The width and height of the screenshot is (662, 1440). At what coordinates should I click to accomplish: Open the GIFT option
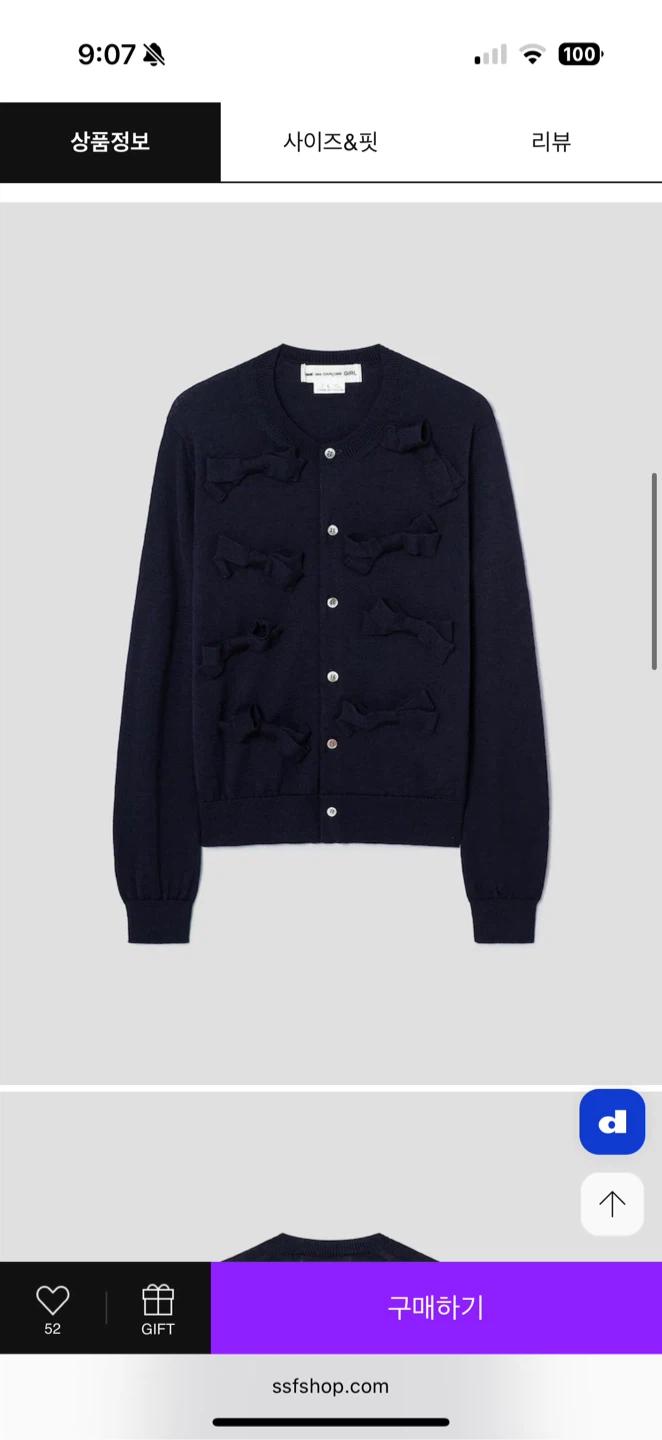point(158,1309)
